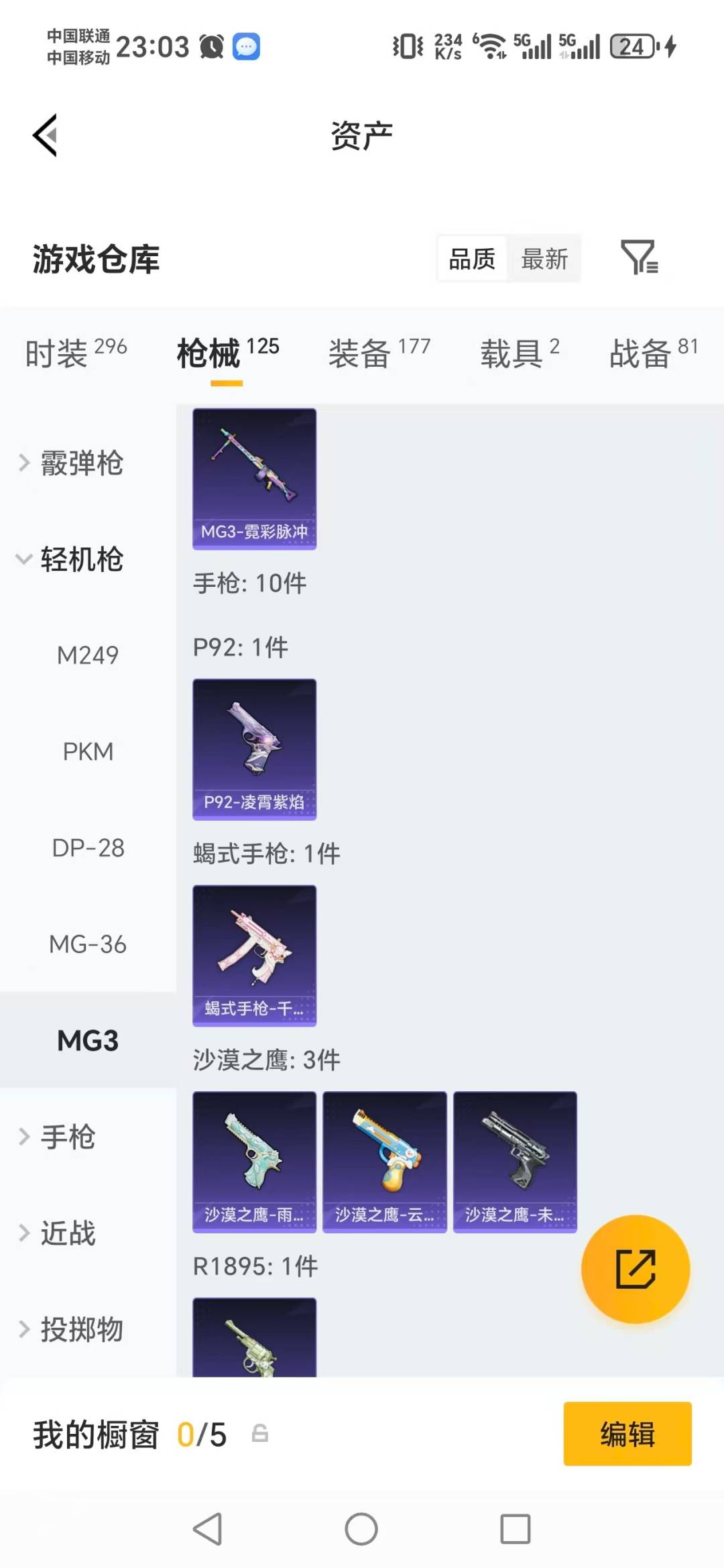The image size is (724, 1568).
Task: Switch to the 装备 tab
Action: [x=361, y=353]
